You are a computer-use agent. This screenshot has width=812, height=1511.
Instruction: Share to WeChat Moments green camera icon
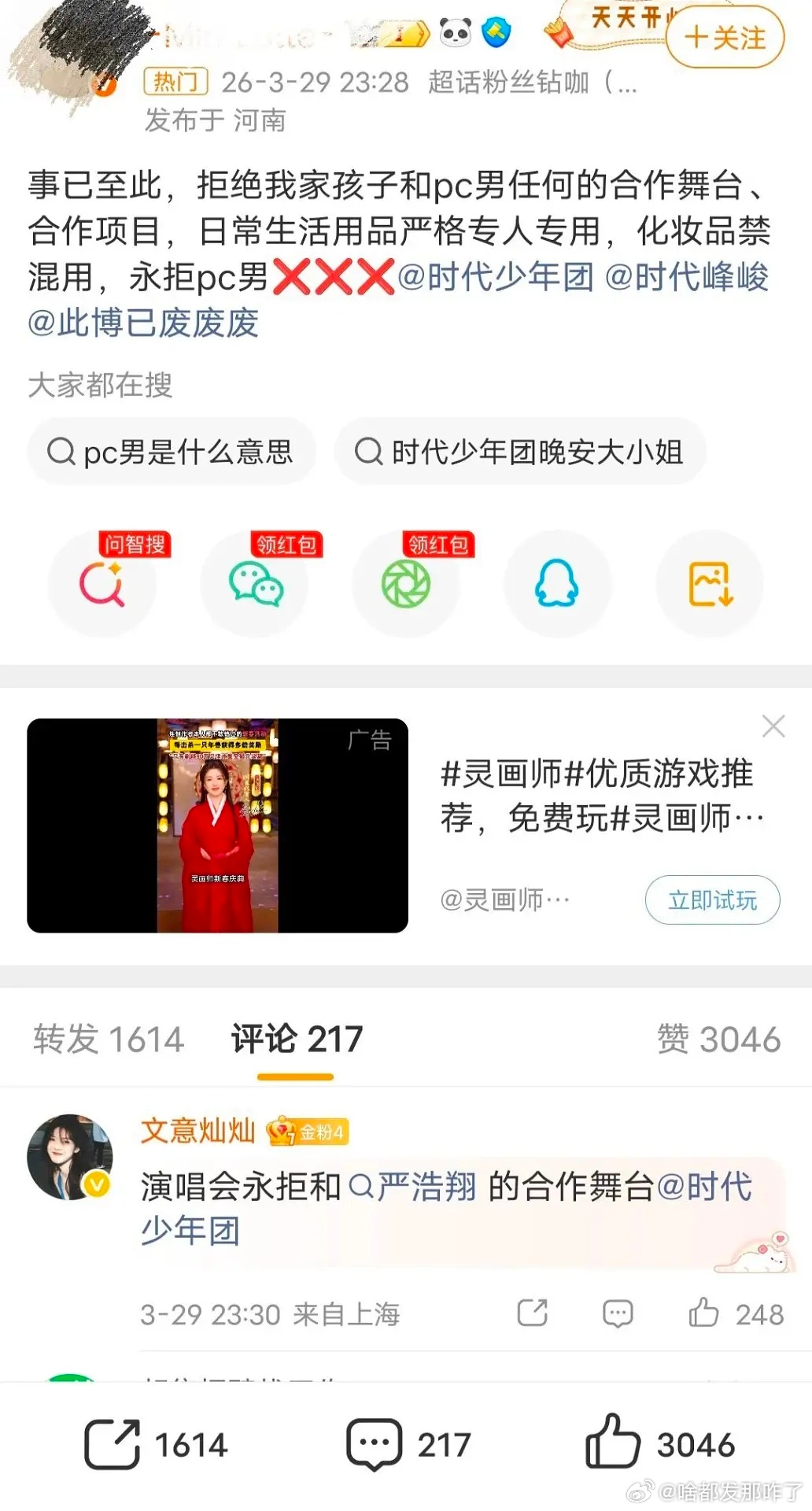pos(407,584)
